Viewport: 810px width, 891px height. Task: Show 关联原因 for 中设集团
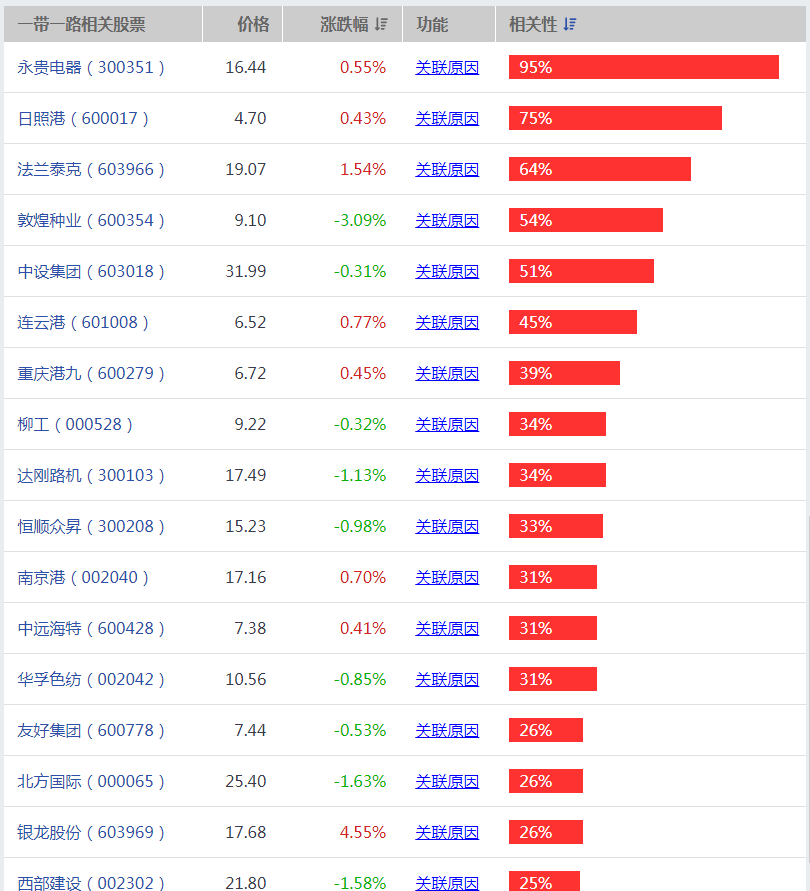pyautogui.click(x=447, y=272)
